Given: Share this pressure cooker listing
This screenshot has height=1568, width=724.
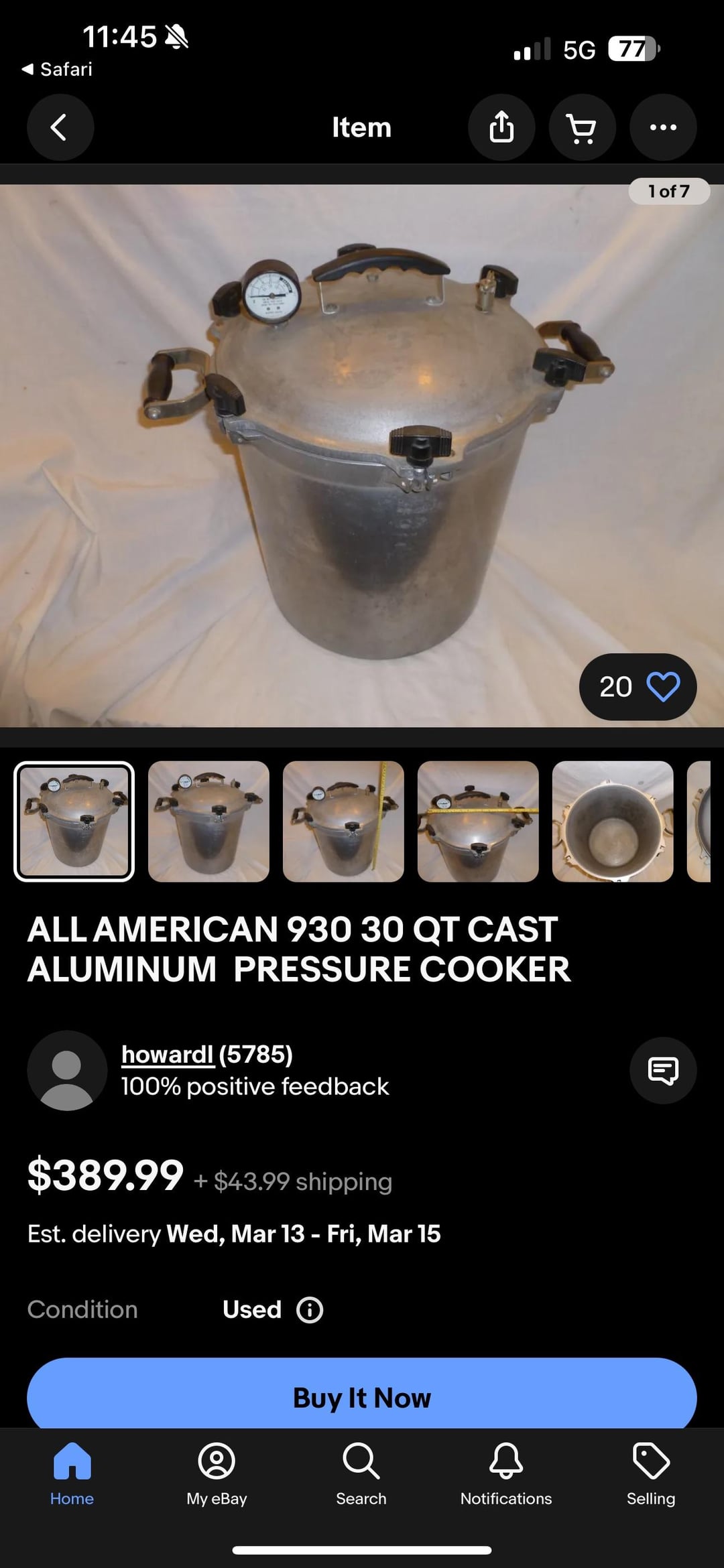Looking at the screenshot, I should click(x=501, y=127).
